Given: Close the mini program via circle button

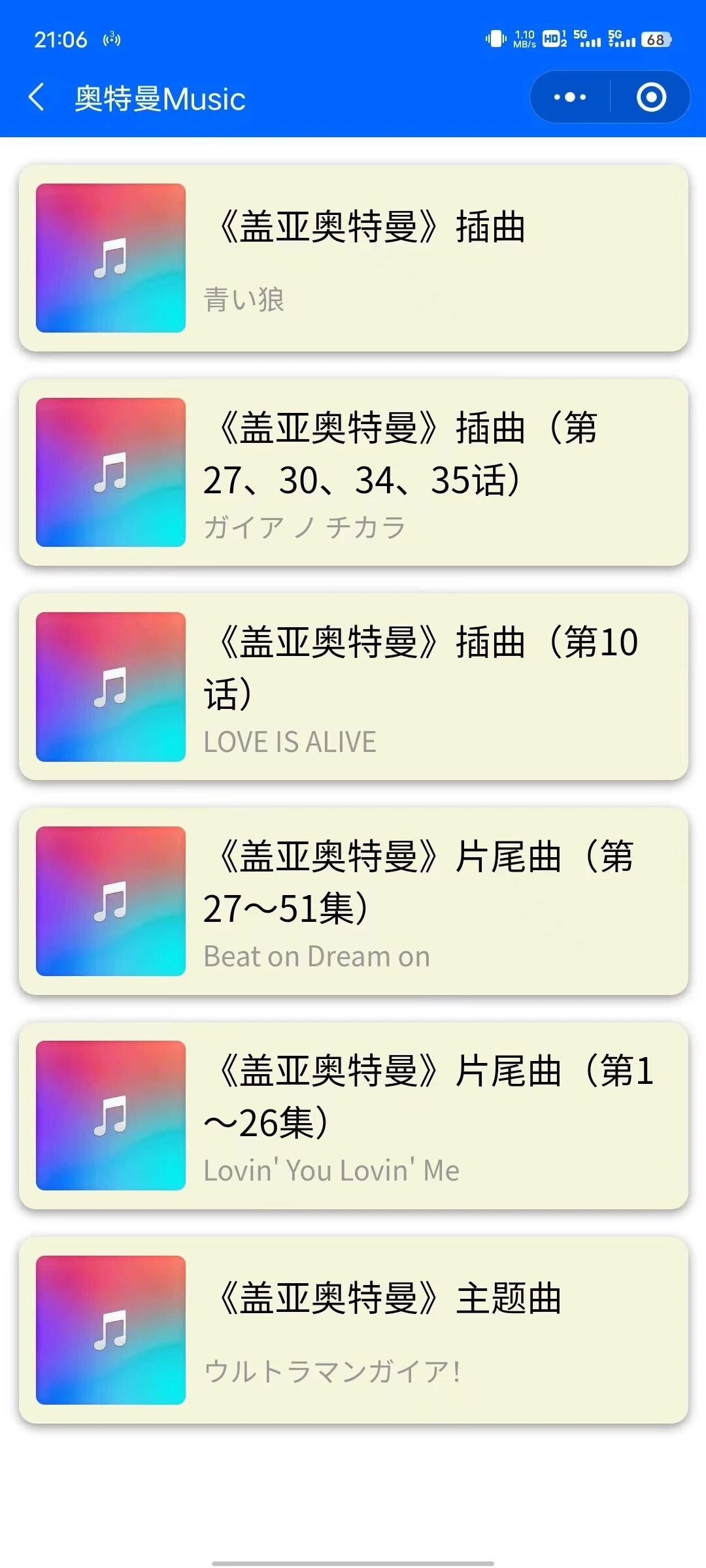Looking at the screenshot, I should 651,97.
